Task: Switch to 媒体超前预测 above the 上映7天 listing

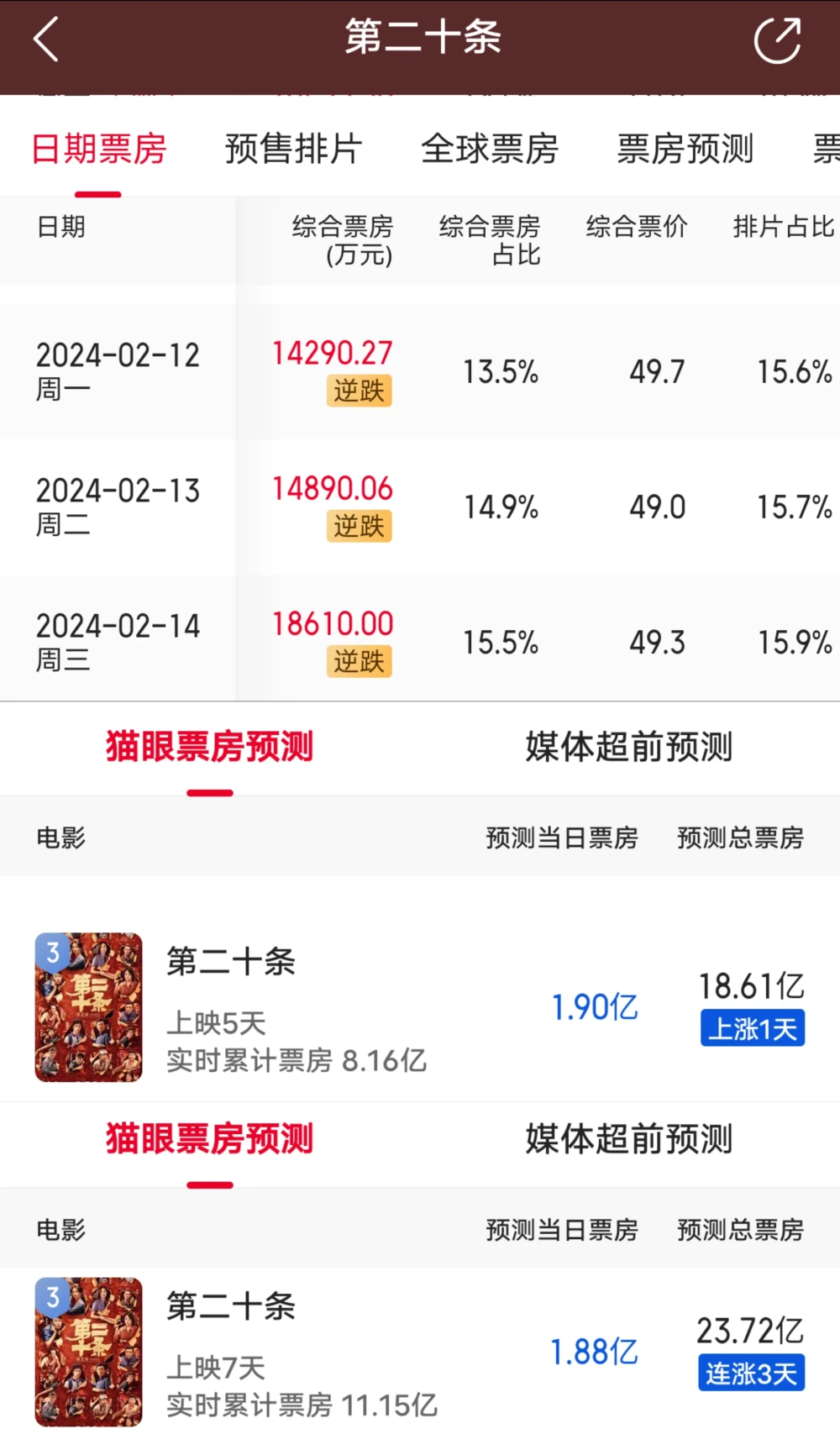Action: coord(629,1139)
